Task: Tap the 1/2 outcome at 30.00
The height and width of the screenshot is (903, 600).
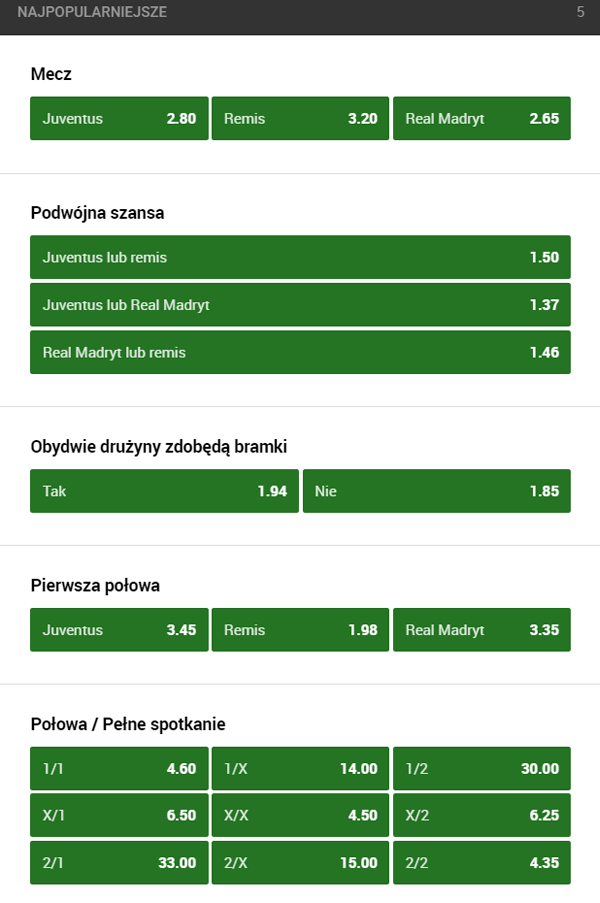Action: pyautogui.click(x=481, y=769)
